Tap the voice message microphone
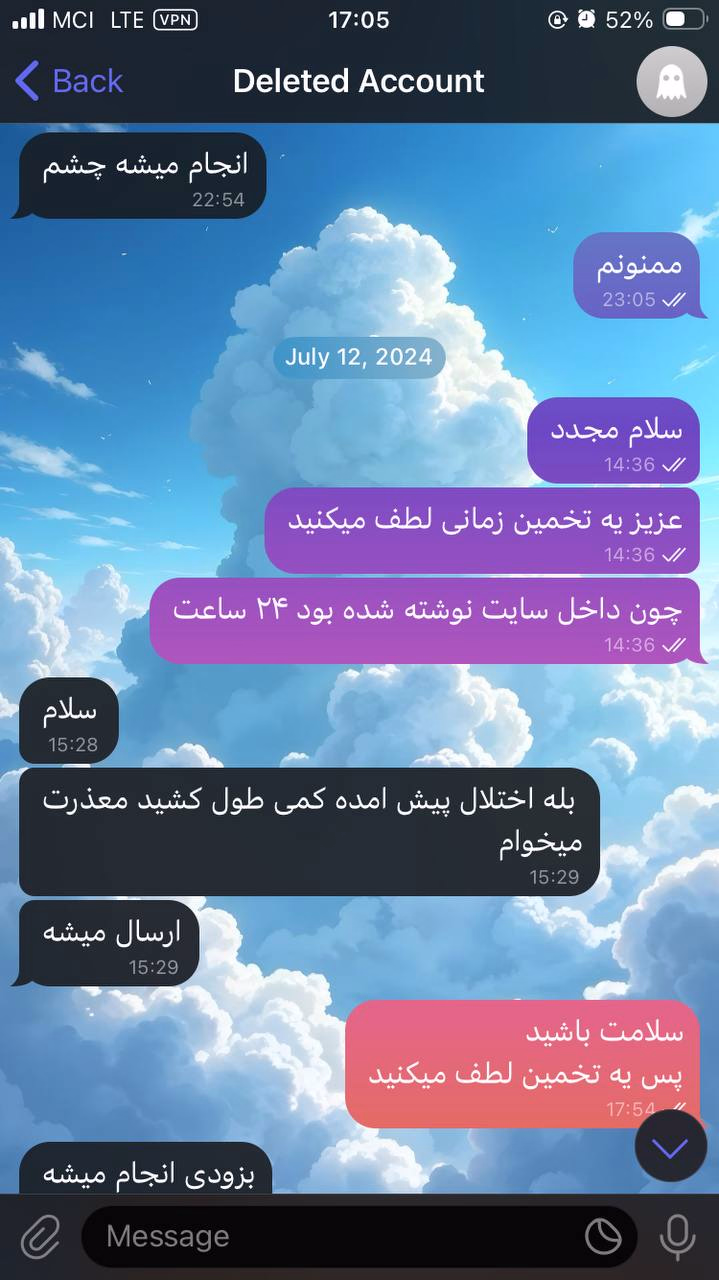 (677, 1237)
